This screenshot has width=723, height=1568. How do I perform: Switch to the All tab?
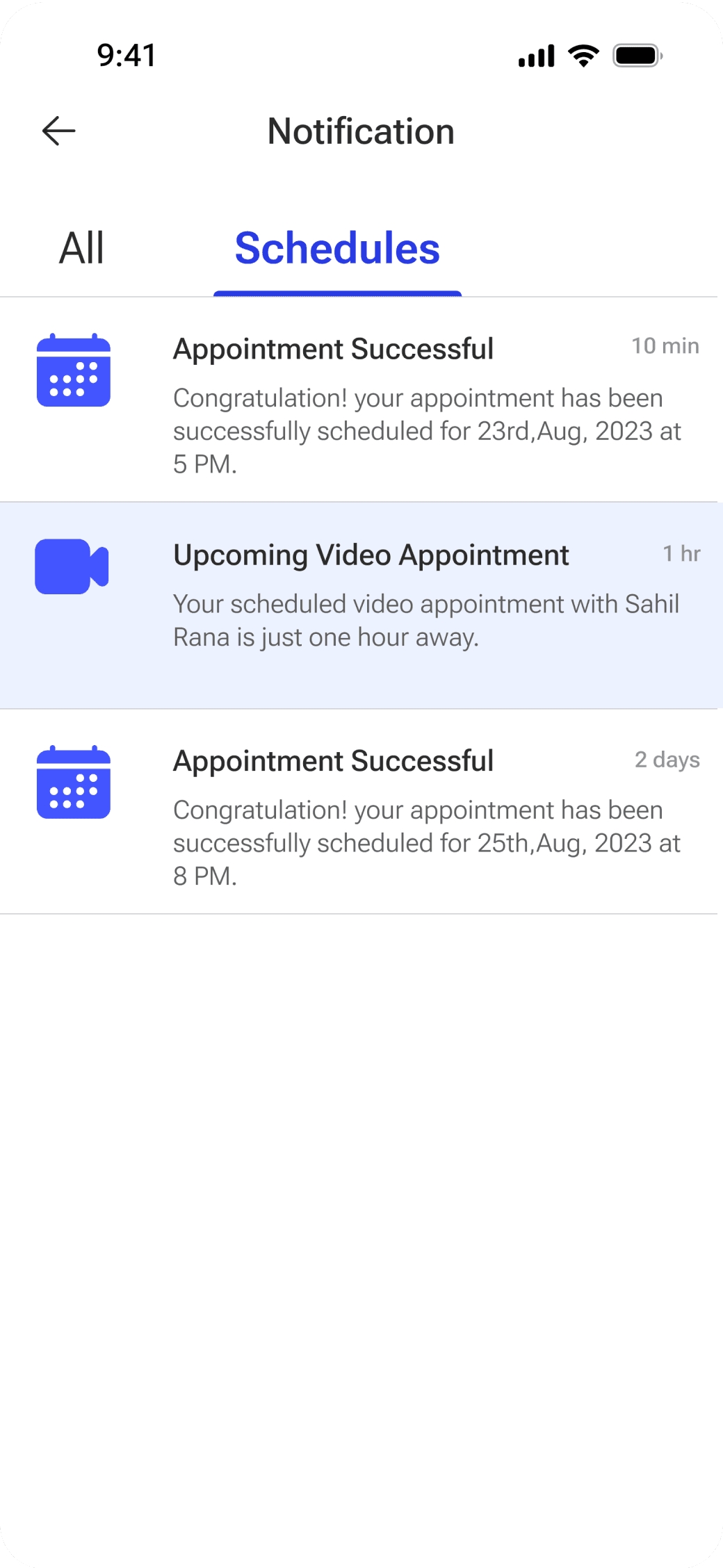click(82, 248)
